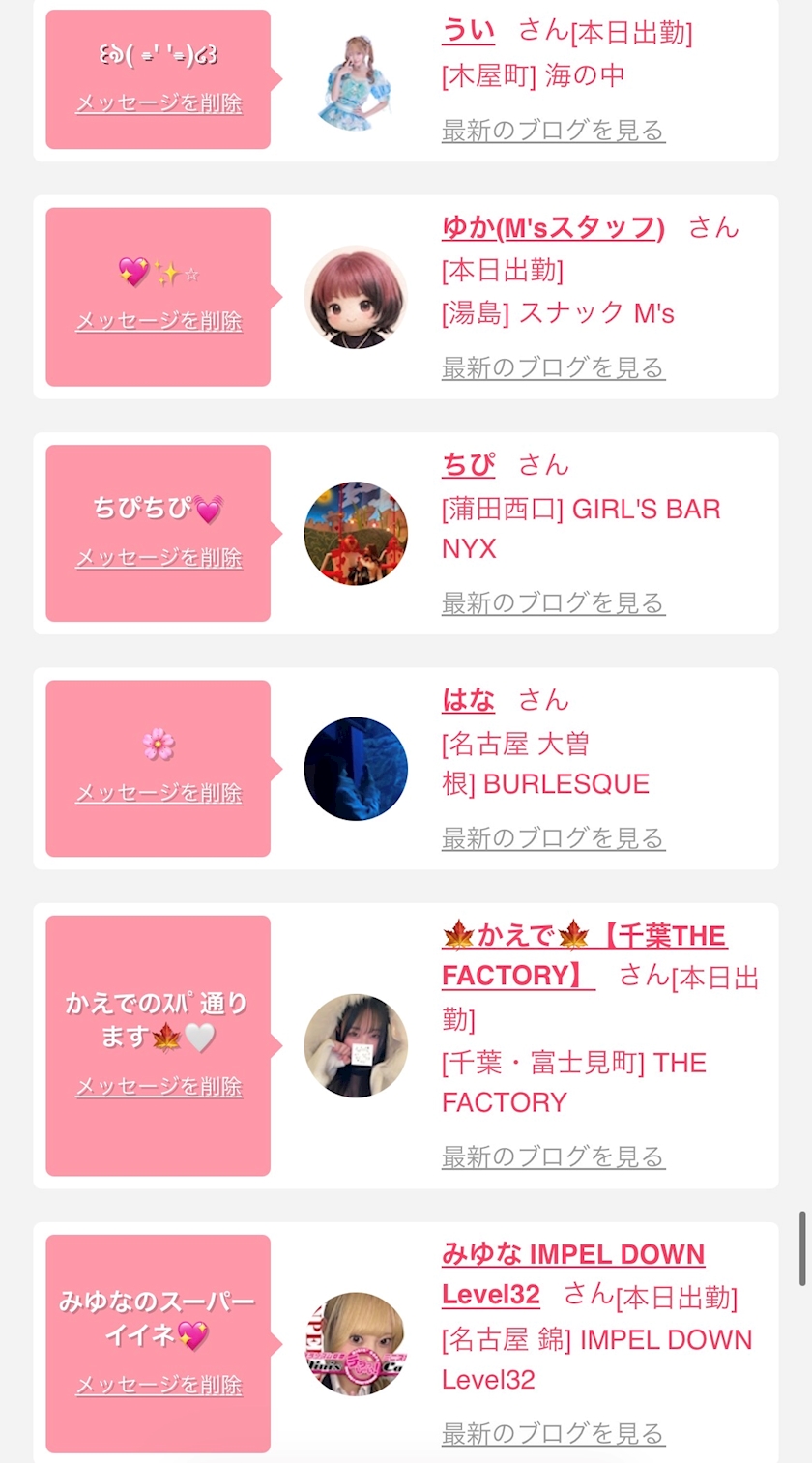
Task: Delete the message sent to うい
Action: 159,103
